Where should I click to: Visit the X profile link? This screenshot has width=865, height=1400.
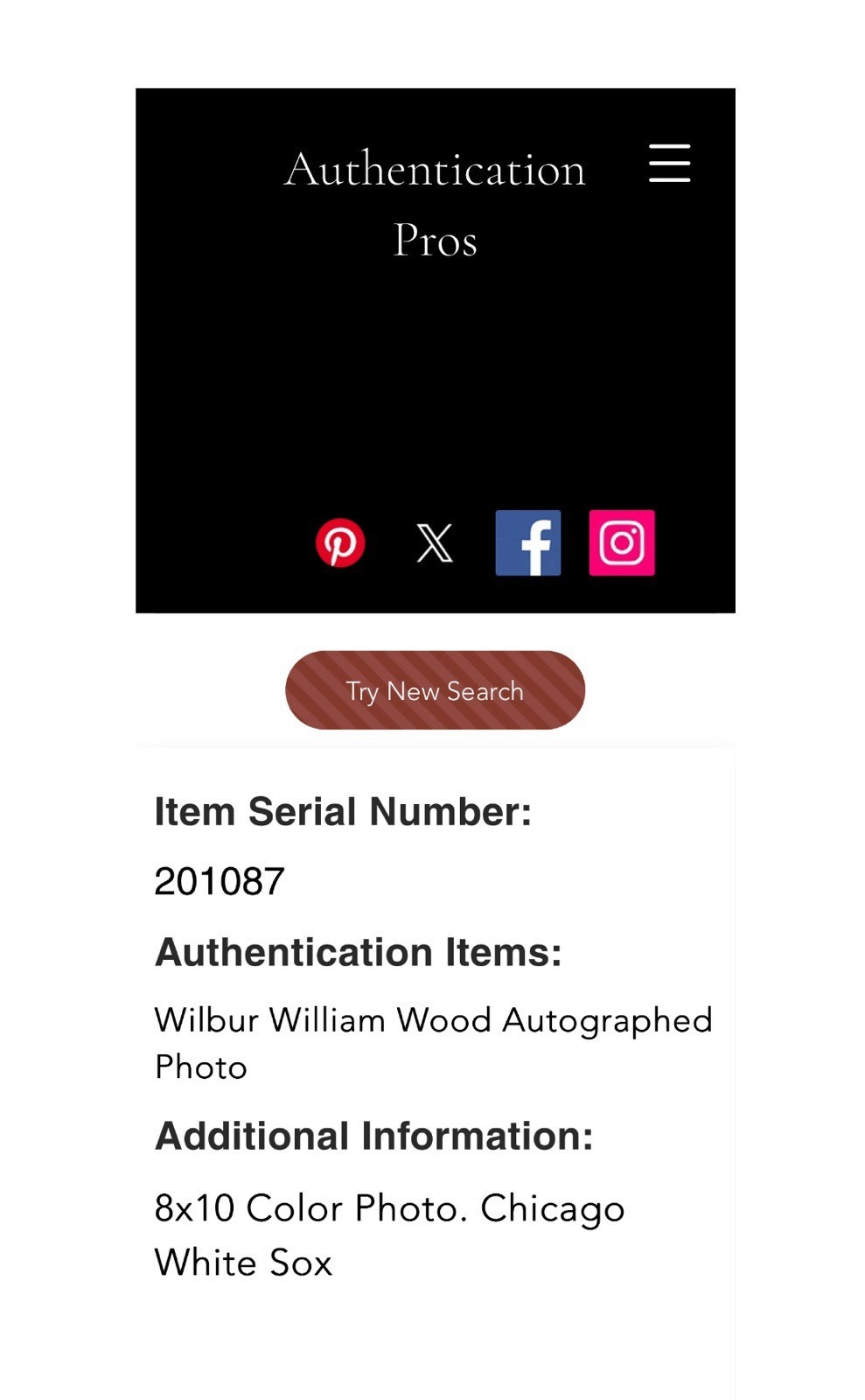tap(435, 542)
